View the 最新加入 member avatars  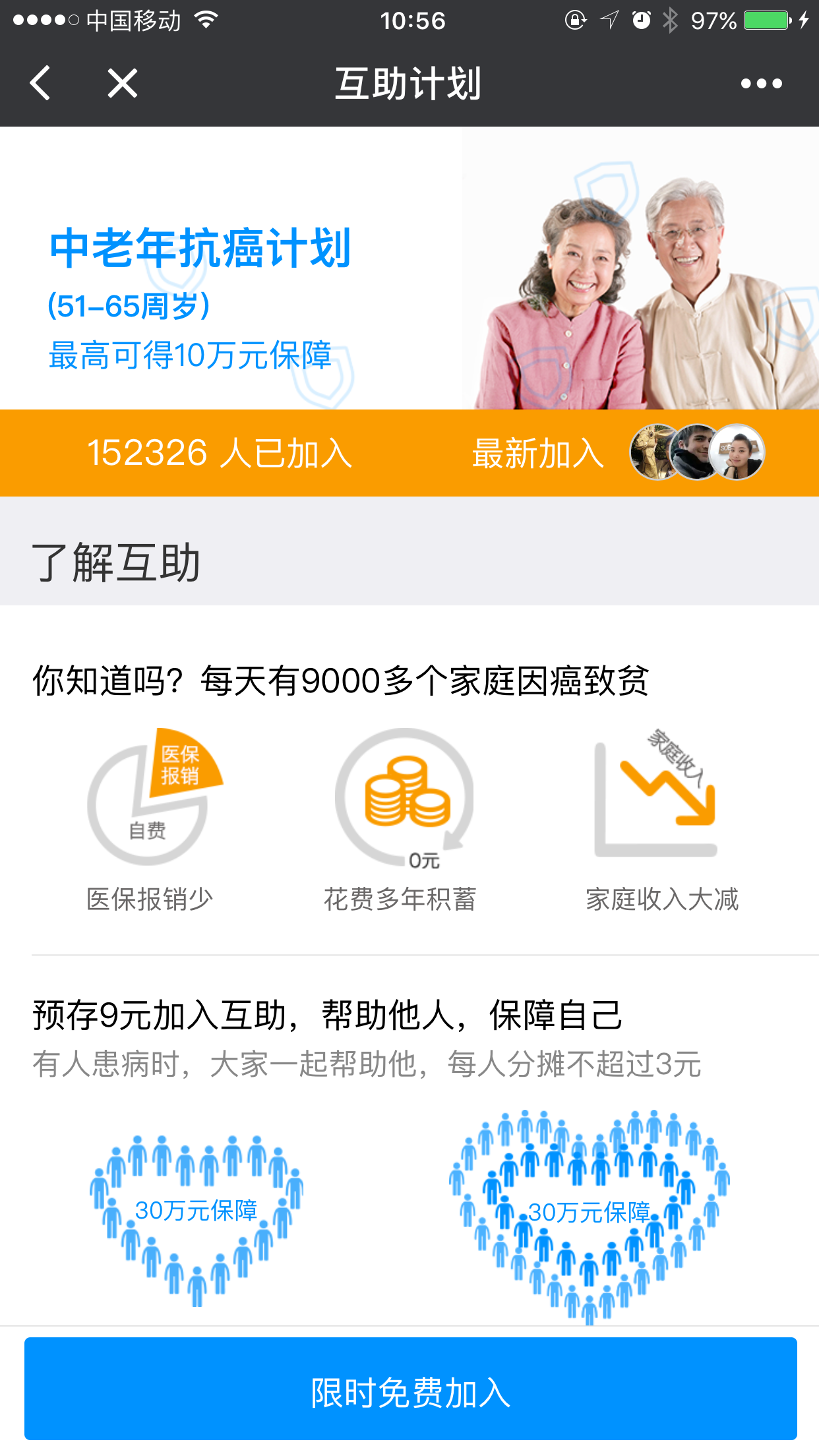[x=697, y=452]
